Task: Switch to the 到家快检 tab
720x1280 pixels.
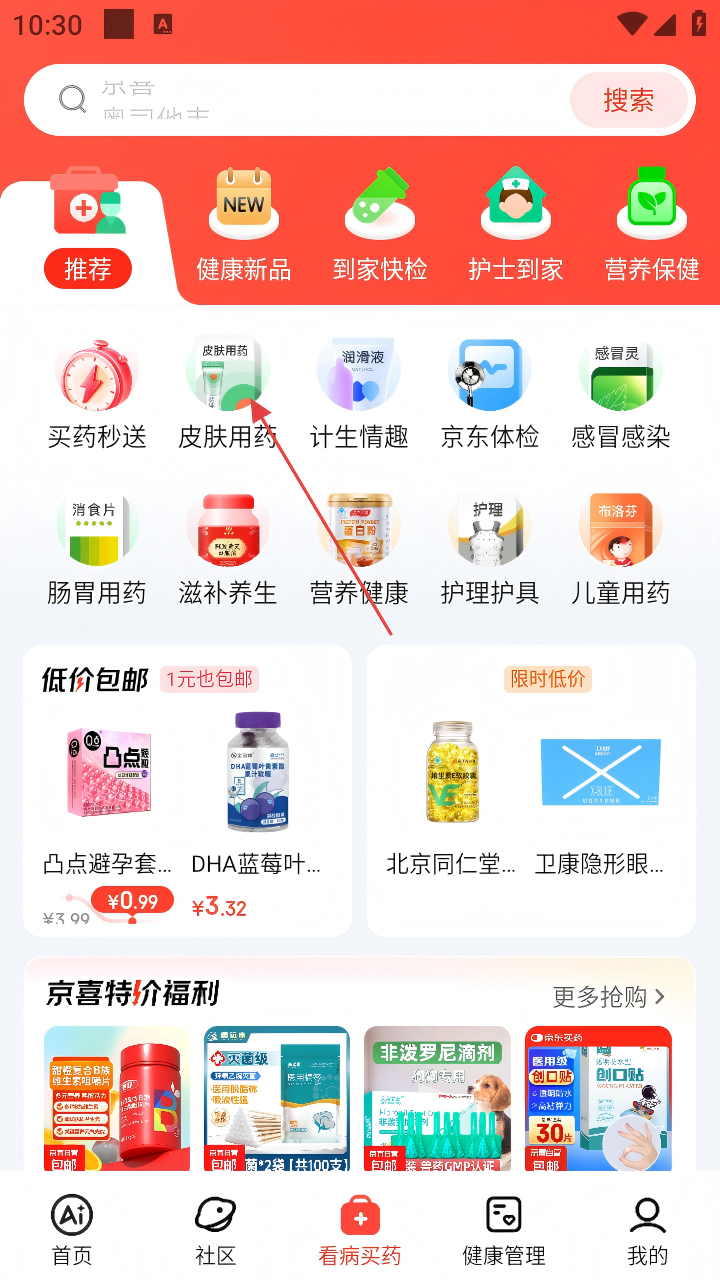Action: 380,228
